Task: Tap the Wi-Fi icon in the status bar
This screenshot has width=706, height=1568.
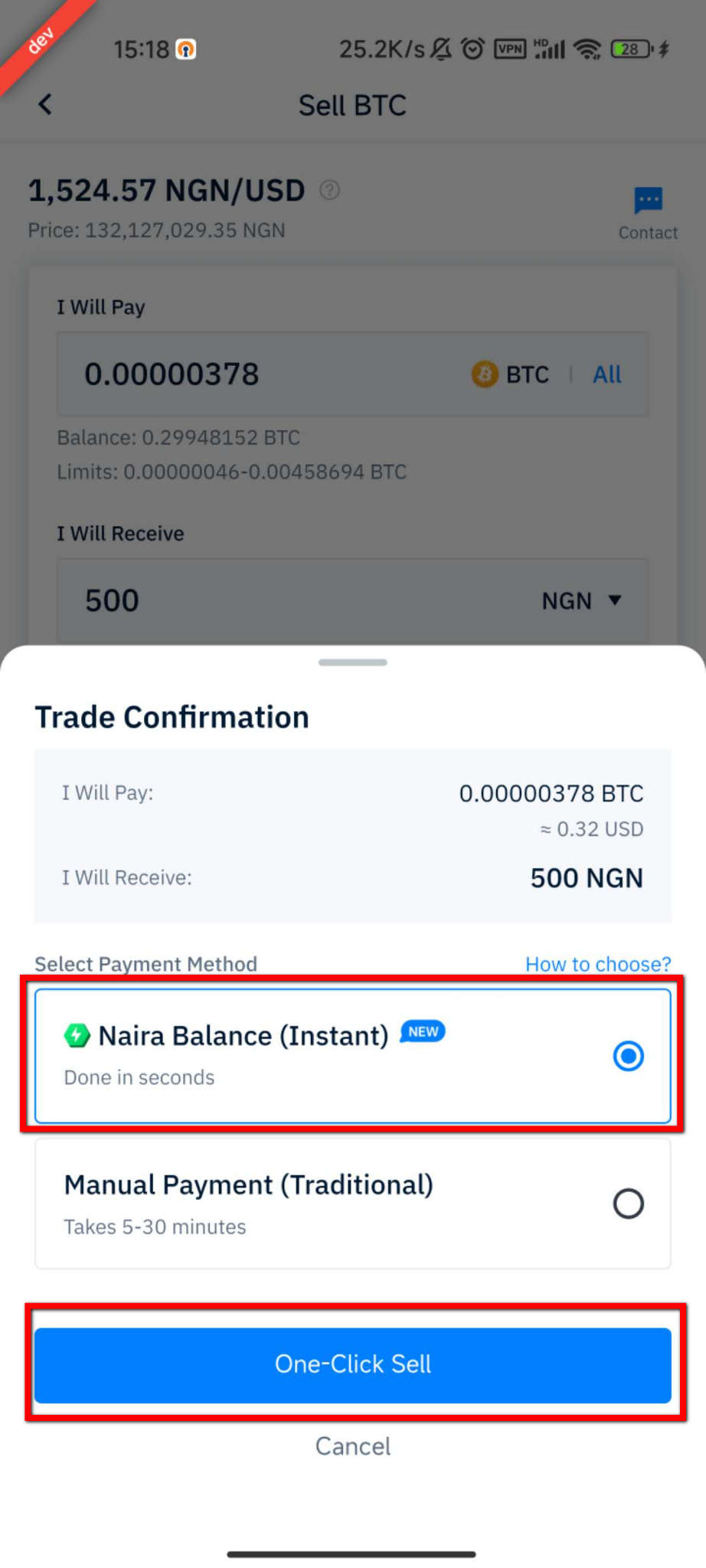Action: (x=587, y=50)
